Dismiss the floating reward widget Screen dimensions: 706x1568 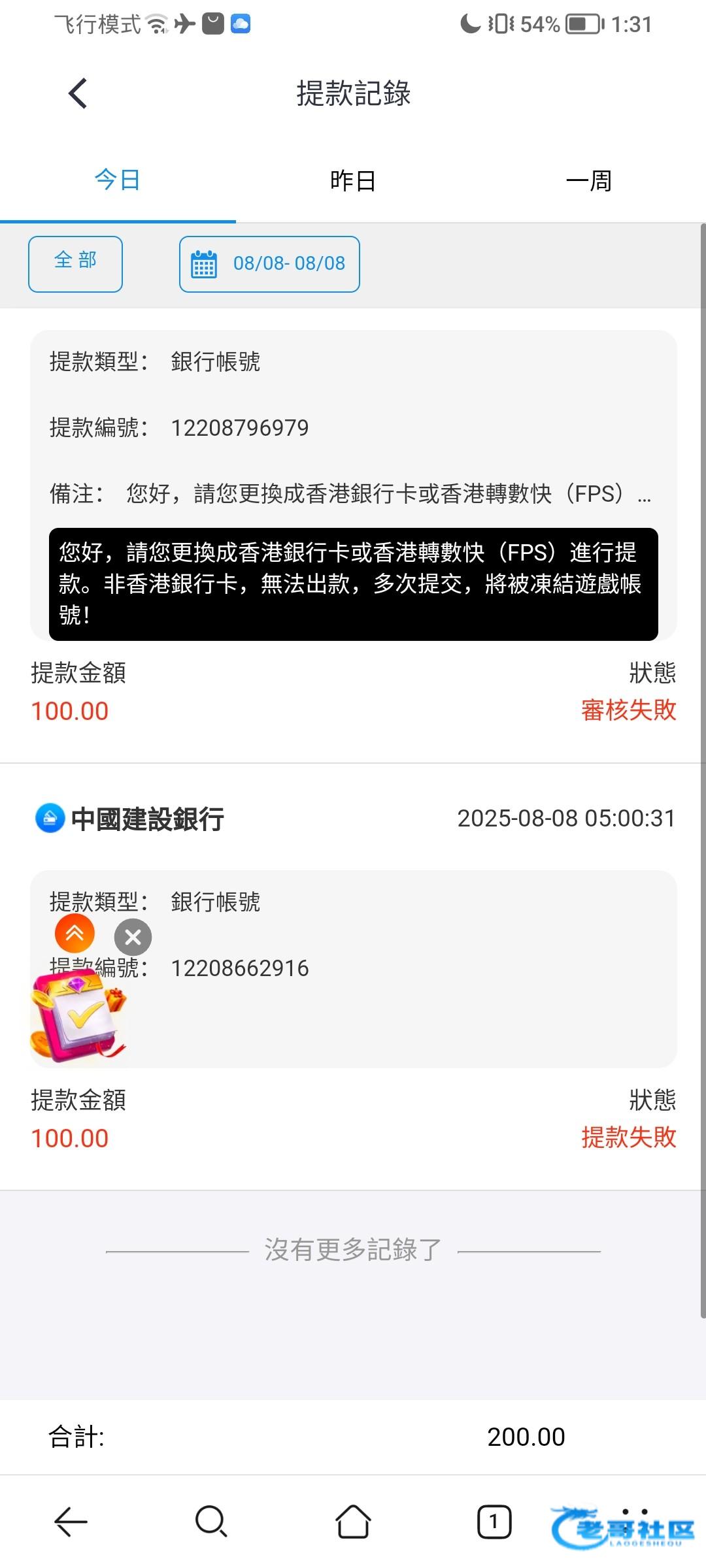133,938
